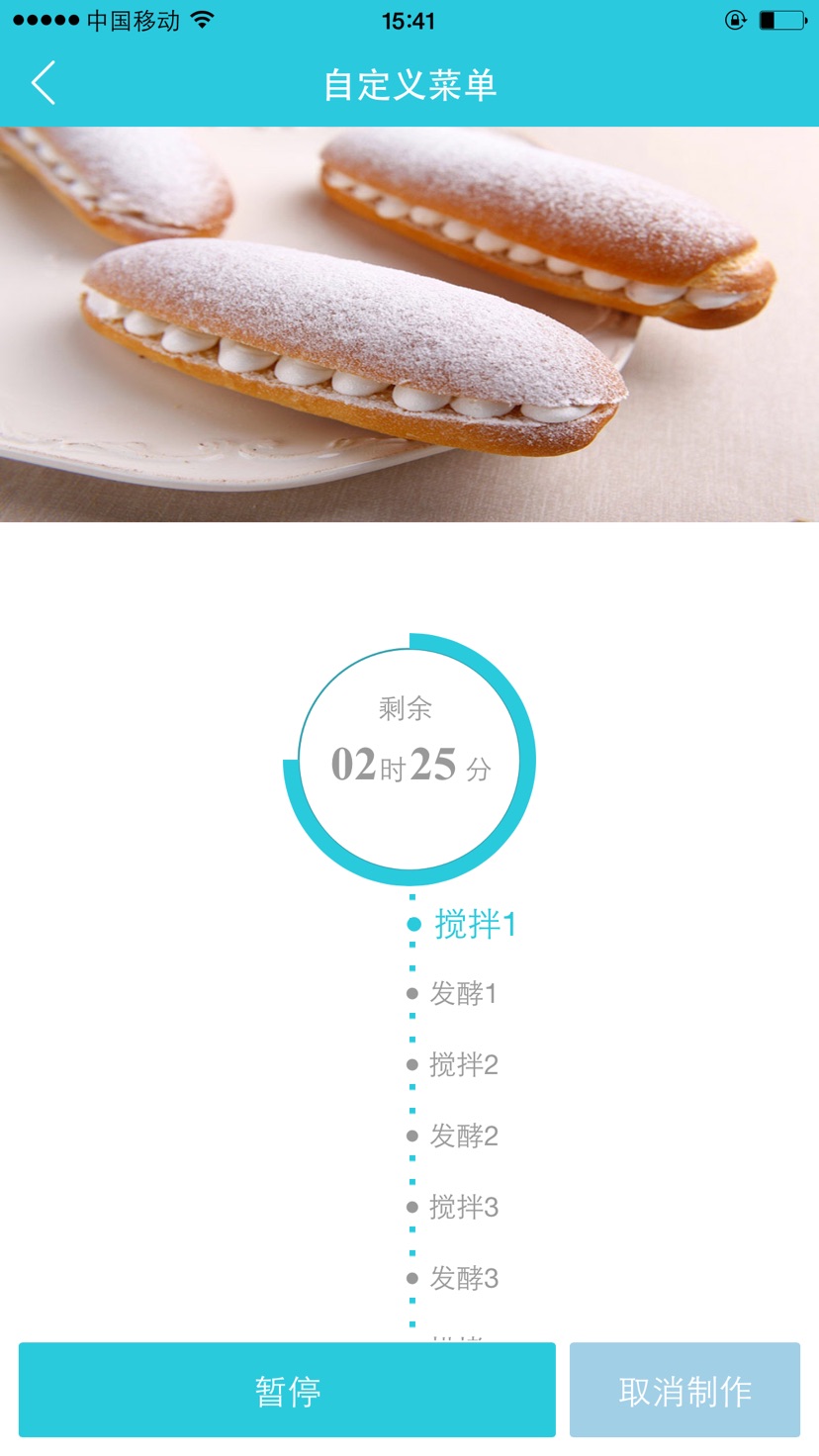This screenshot has height=1456, width=819.
Task: Cancel the cooking with 取消制作
Action: pyautogui.click(x=684, y=1390)
